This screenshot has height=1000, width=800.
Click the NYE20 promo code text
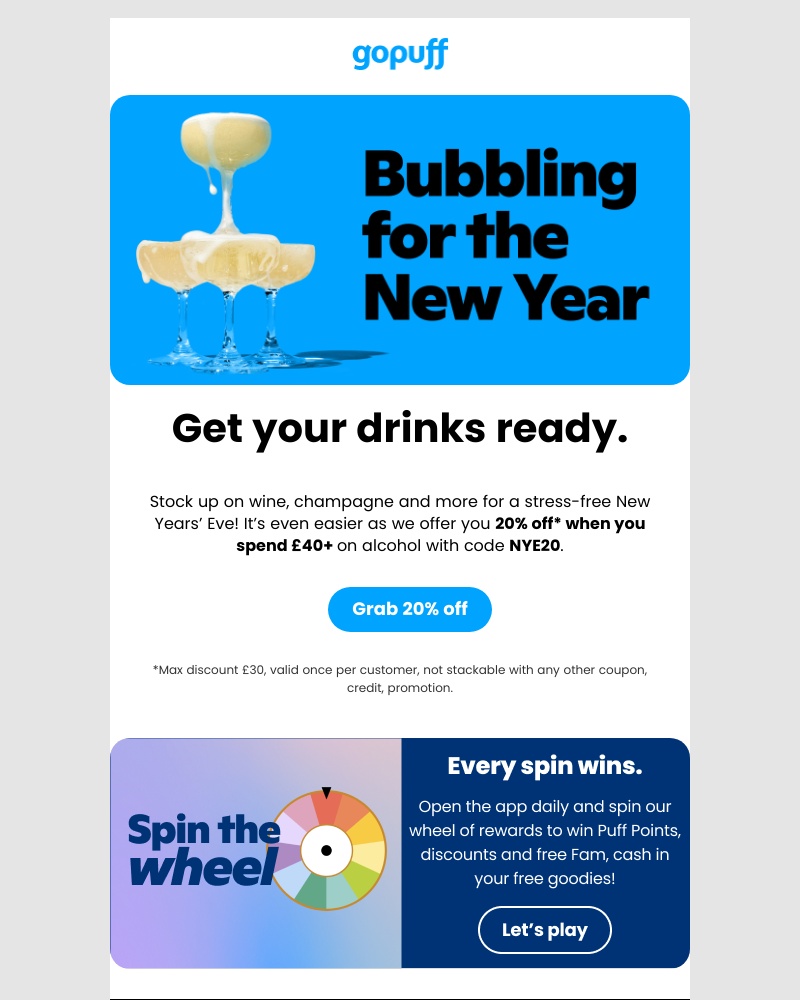point(531,545)
